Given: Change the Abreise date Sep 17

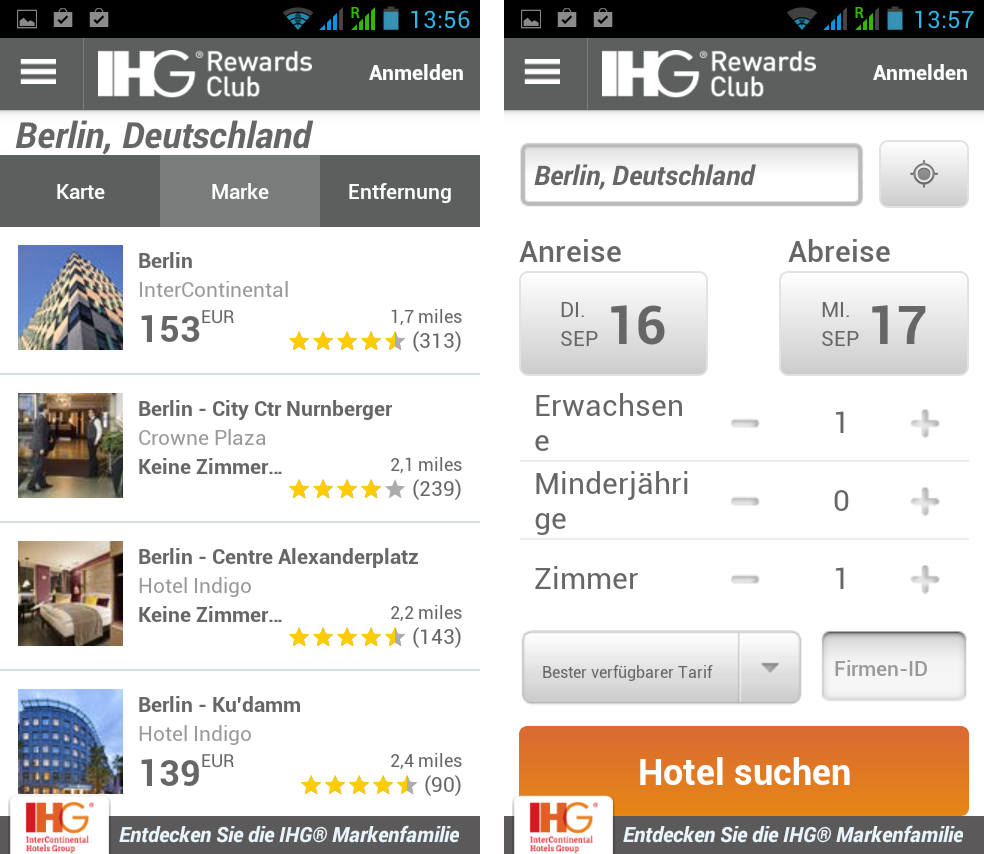Looking at the screenshot, I should [873, 324].
